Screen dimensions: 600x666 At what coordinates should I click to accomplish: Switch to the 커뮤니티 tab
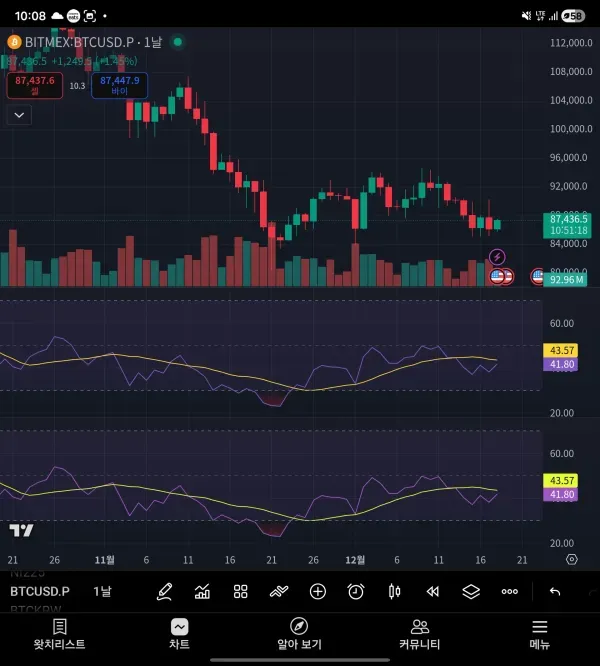pyautogui.click(x=420, y=634)
